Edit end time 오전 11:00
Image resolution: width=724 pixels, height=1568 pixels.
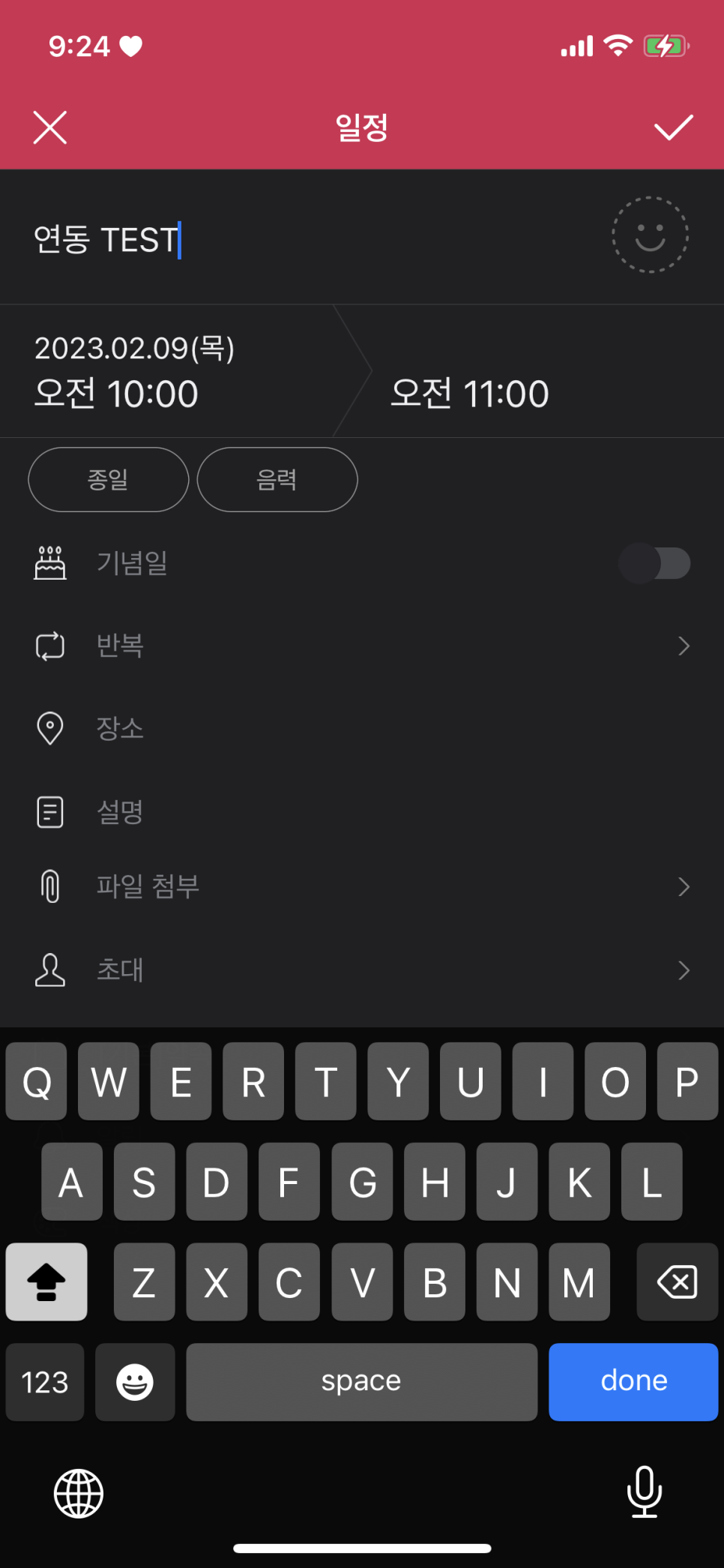pos(470,394)
